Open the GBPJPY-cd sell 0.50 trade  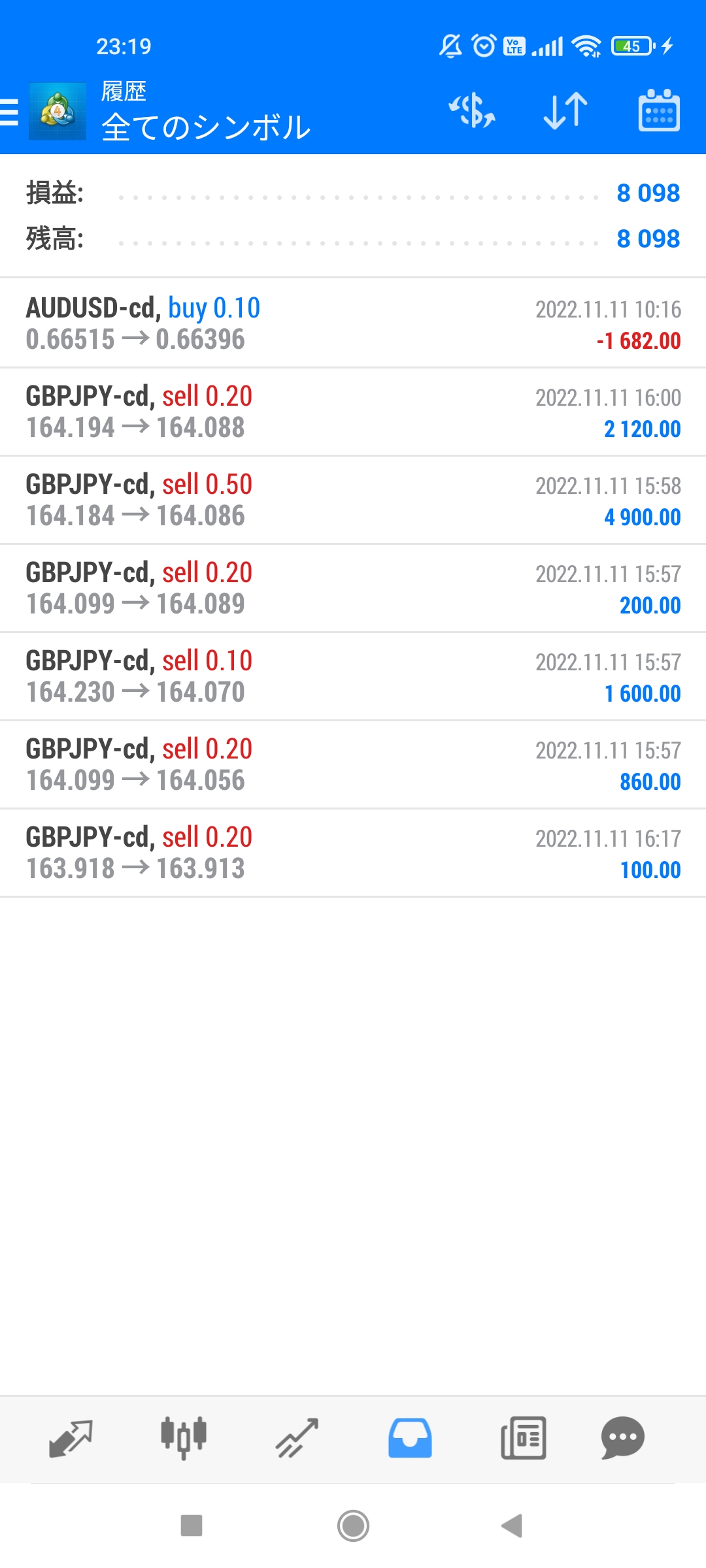tap(353, 500)
